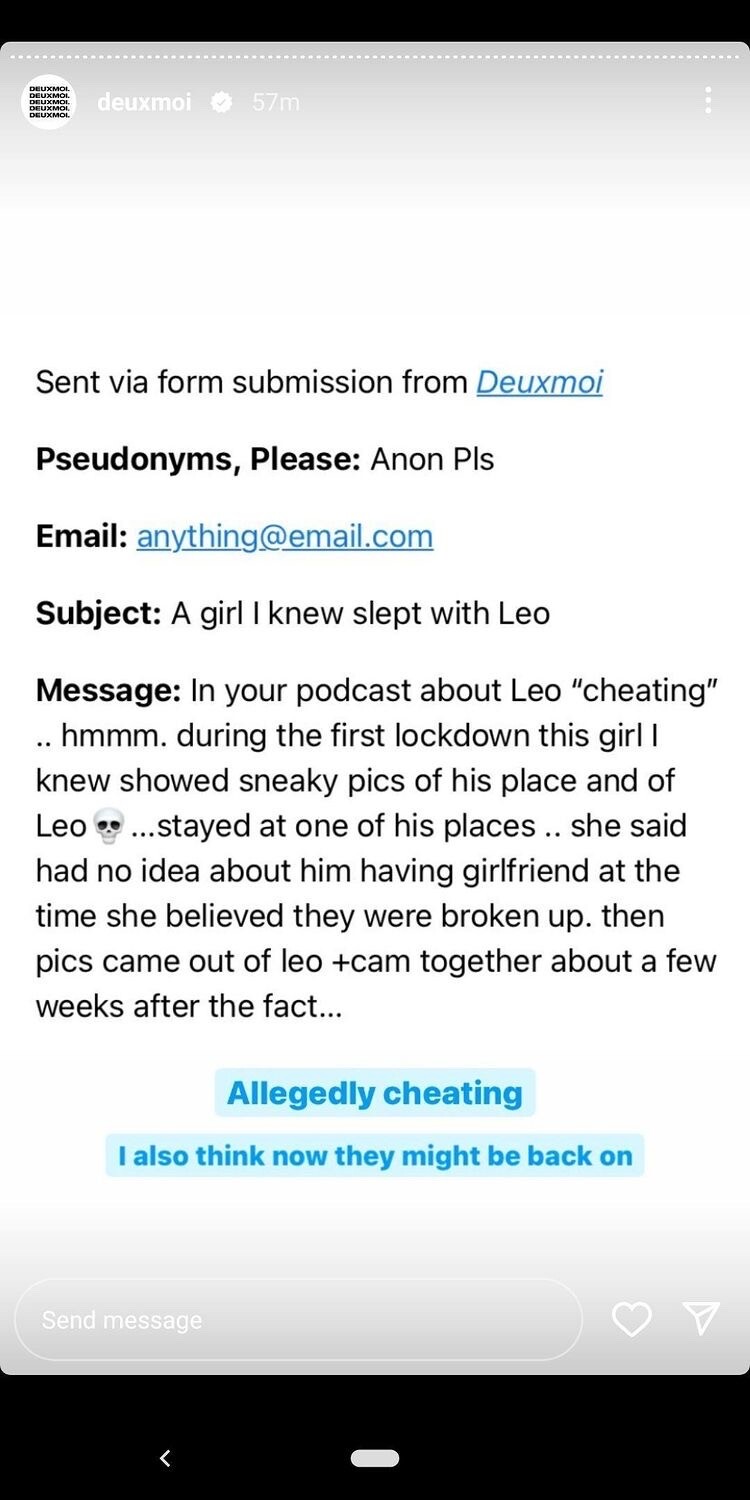The width and height of the screenshot is (750, 1500).
Task: Tap the home pill in navigation bar
Action: (375, 1458)
